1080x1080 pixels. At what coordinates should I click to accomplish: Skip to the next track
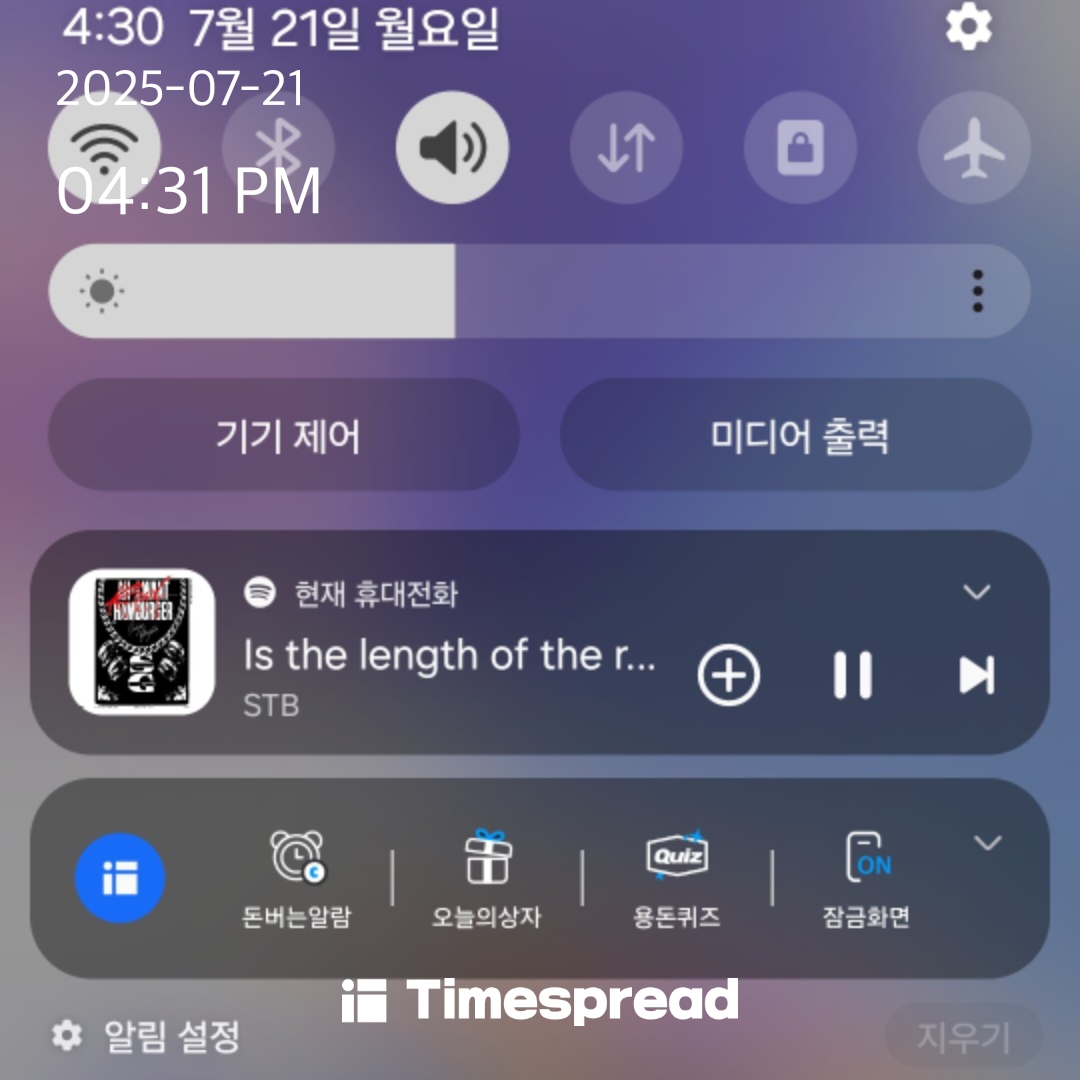coord(977,675)
